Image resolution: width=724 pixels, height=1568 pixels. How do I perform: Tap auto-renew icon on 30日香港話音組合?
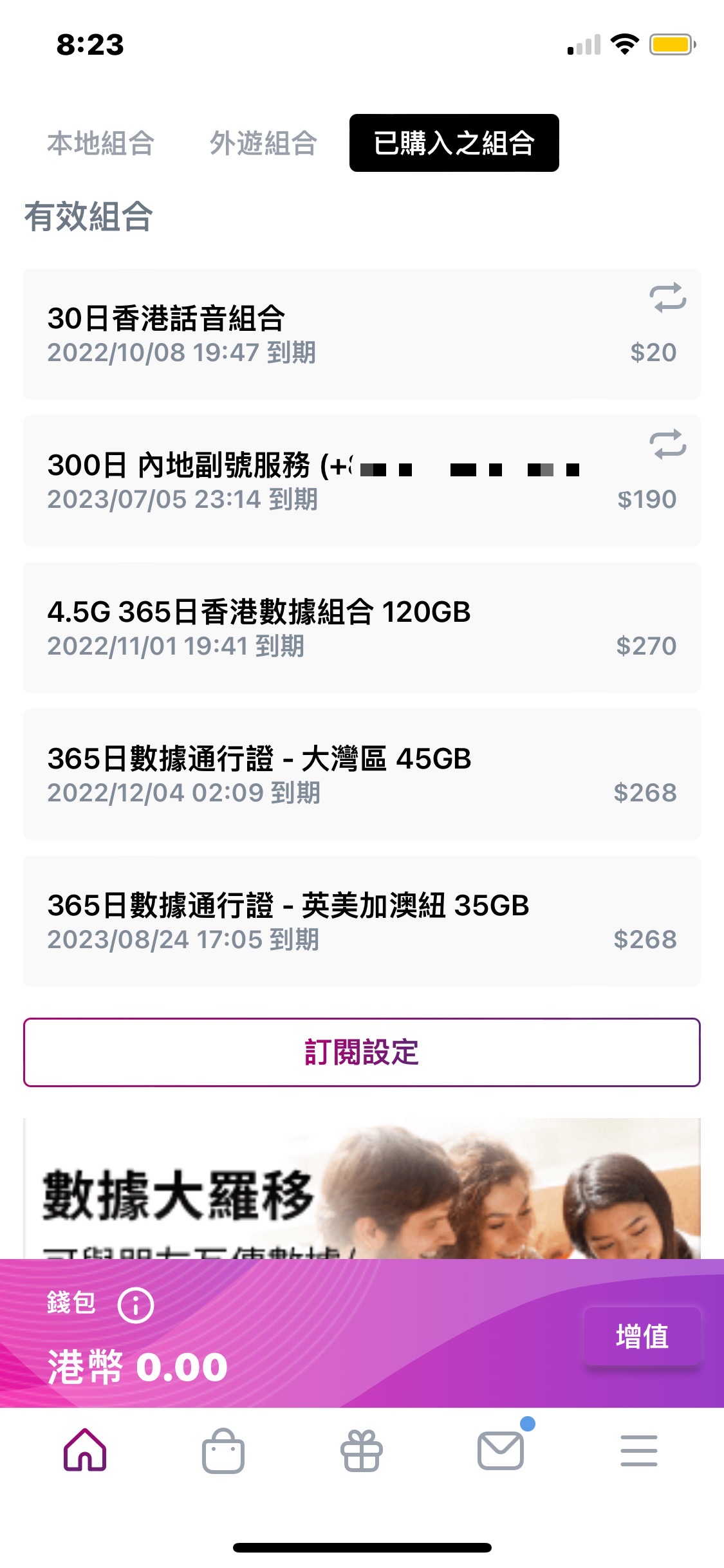tap(667, 298)
